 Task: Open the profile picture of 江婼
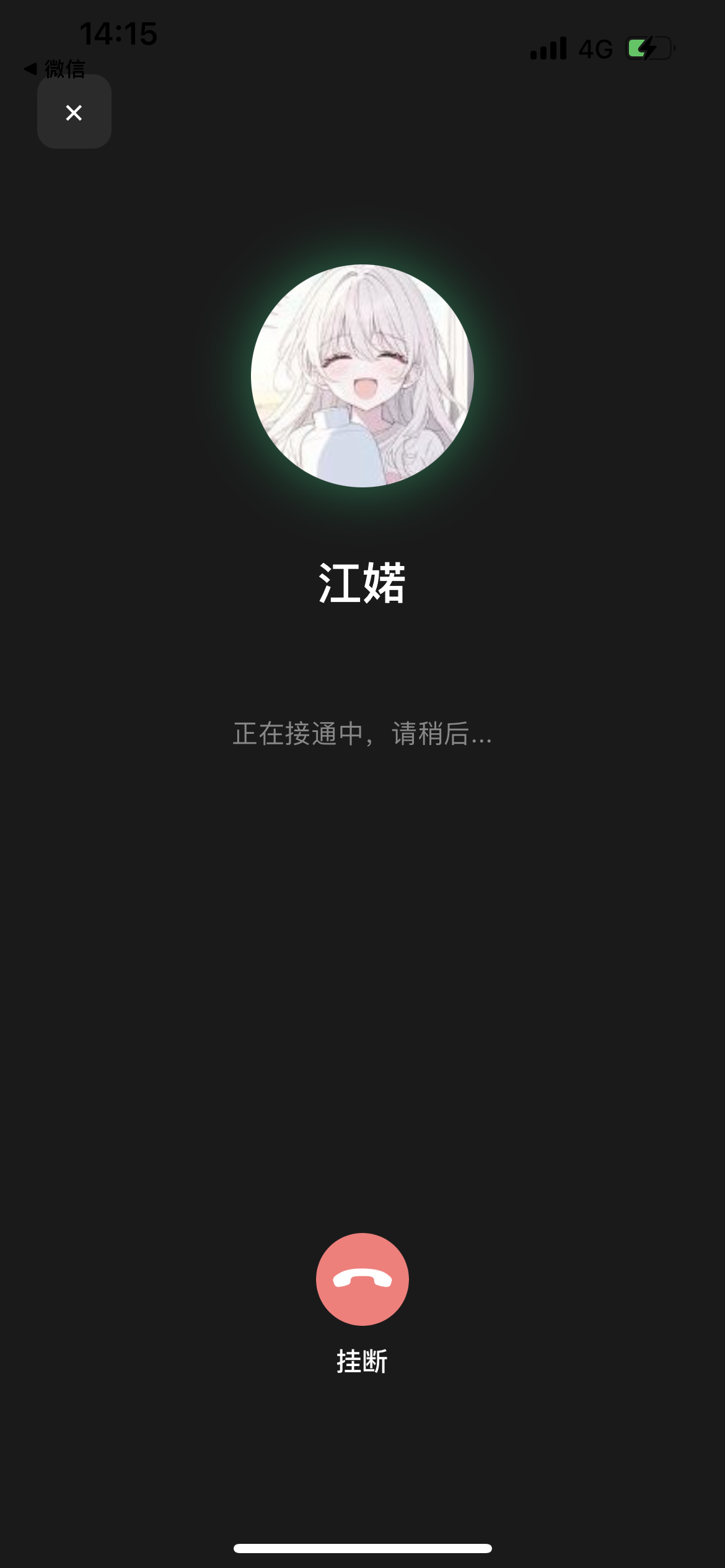(x=362, y=377)
